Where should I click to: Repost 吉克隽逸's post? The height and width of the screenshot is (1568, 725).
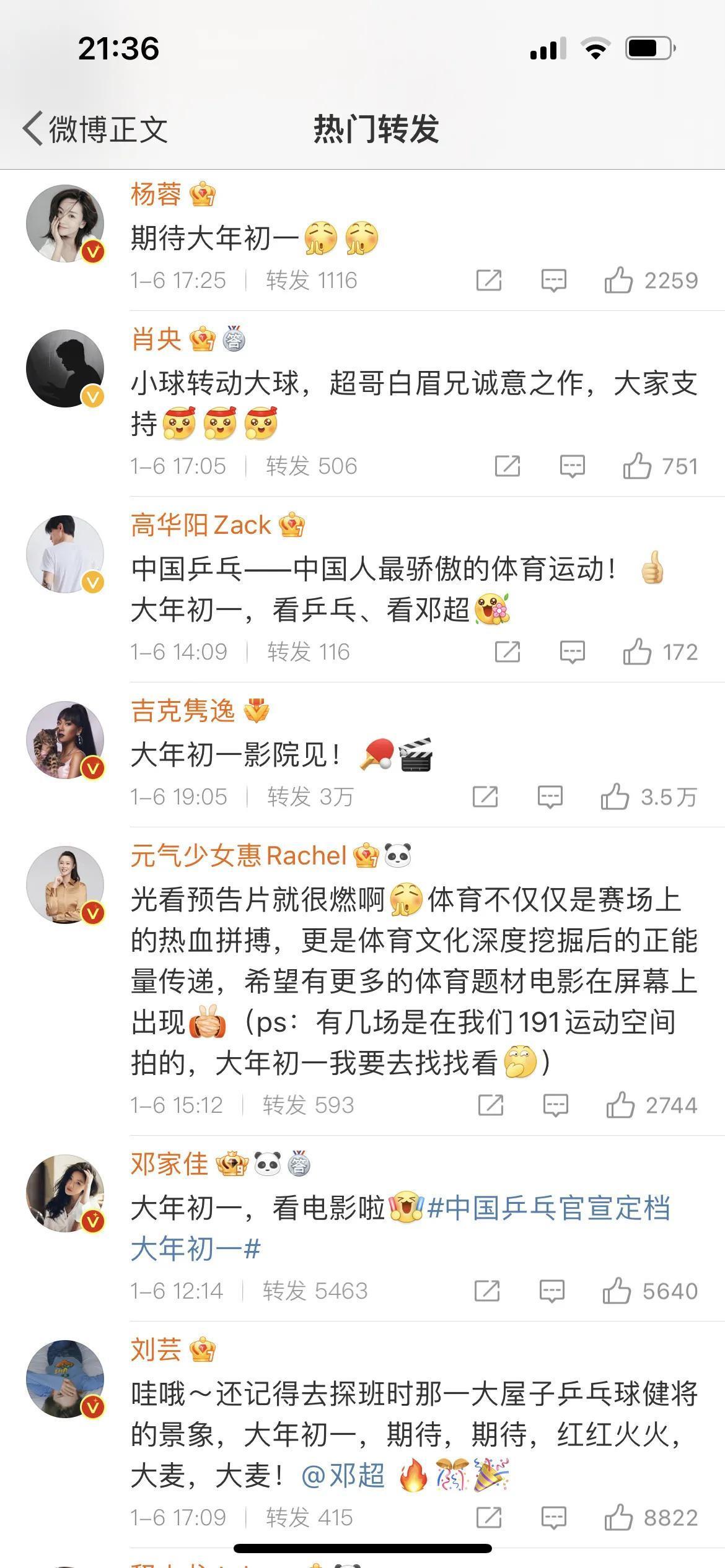[485, 797]
